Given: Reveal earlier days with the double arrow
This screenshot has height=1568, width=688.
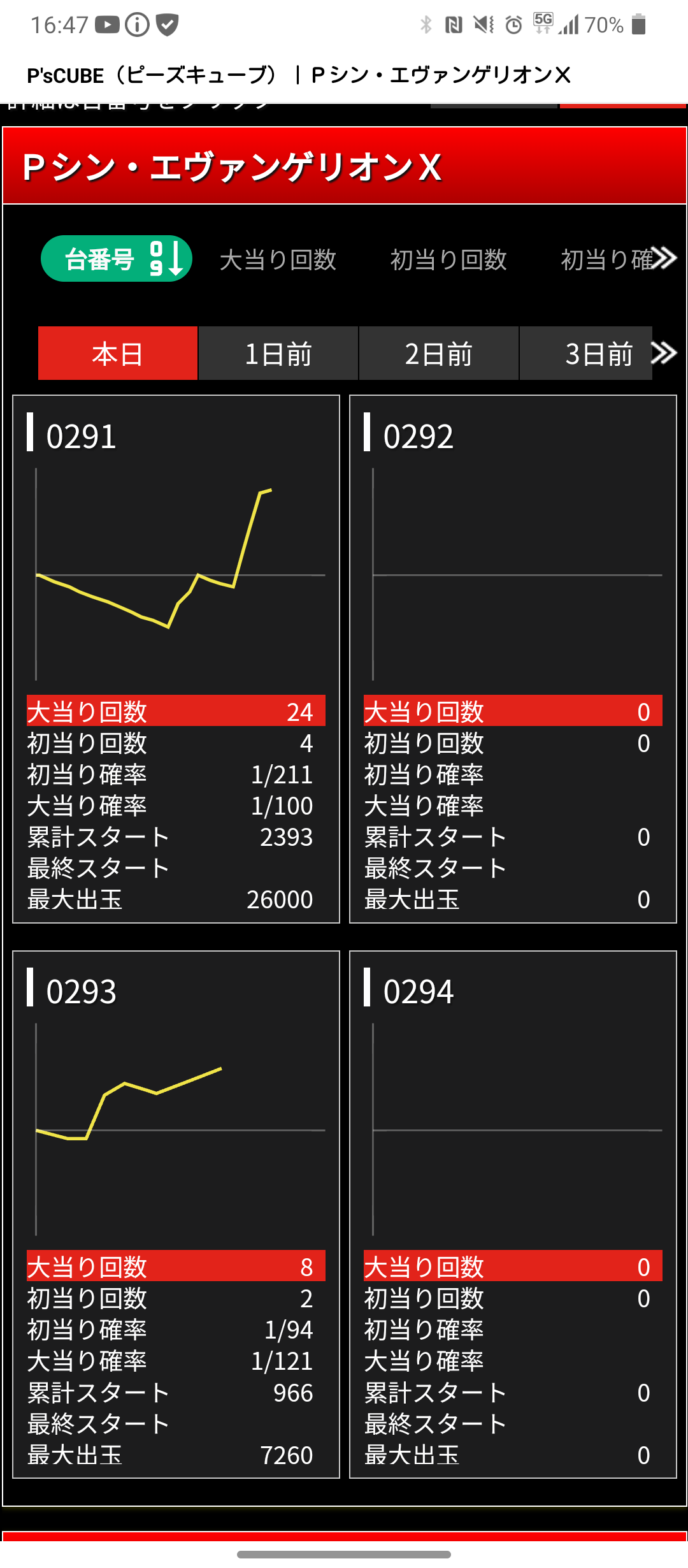Looking at the screenshot, I should pos(664,352).
